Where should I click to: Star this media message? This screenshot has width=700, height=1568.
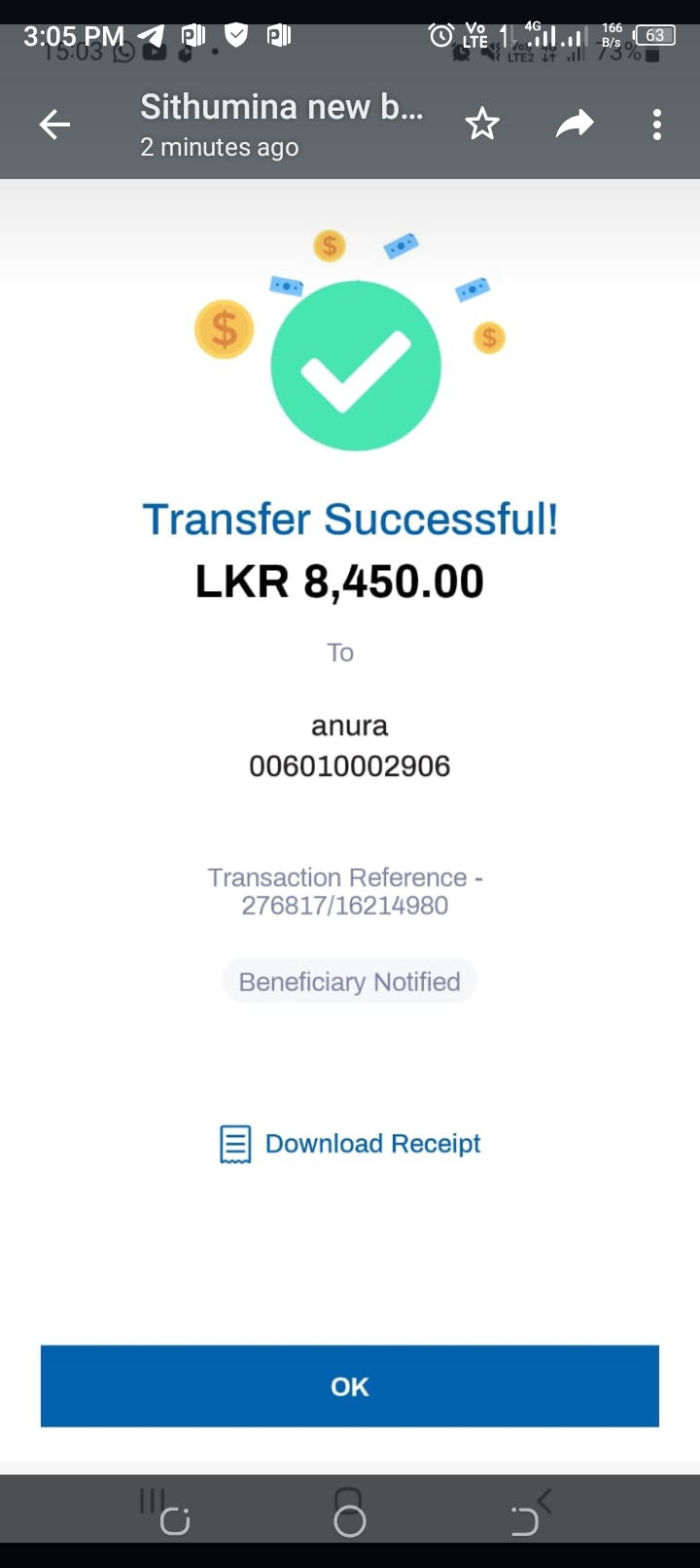click(482, 125)
